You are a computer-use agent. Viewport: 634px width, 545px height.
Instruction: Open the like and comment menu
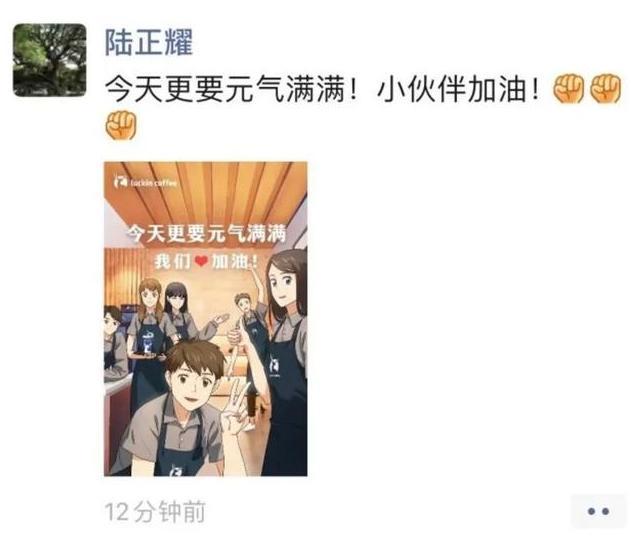pyautogui.click(x=598, y=512)
